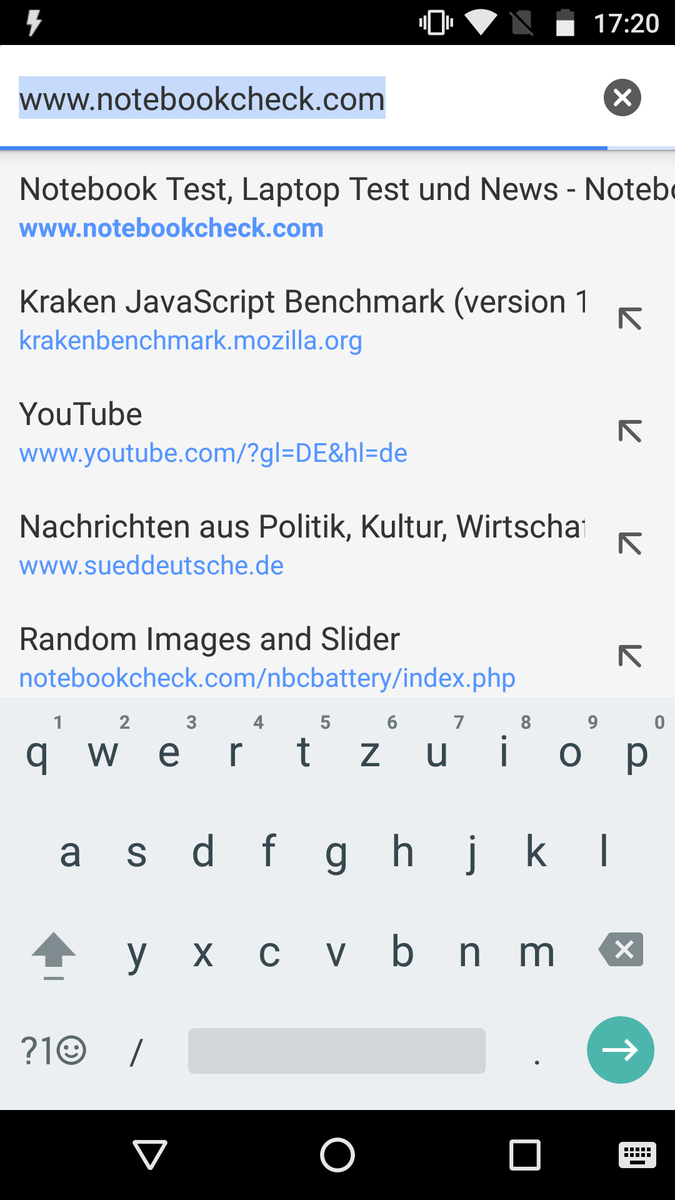Insert Kraken benchmark URL via its arrow icon

click(x=629, y=319)
